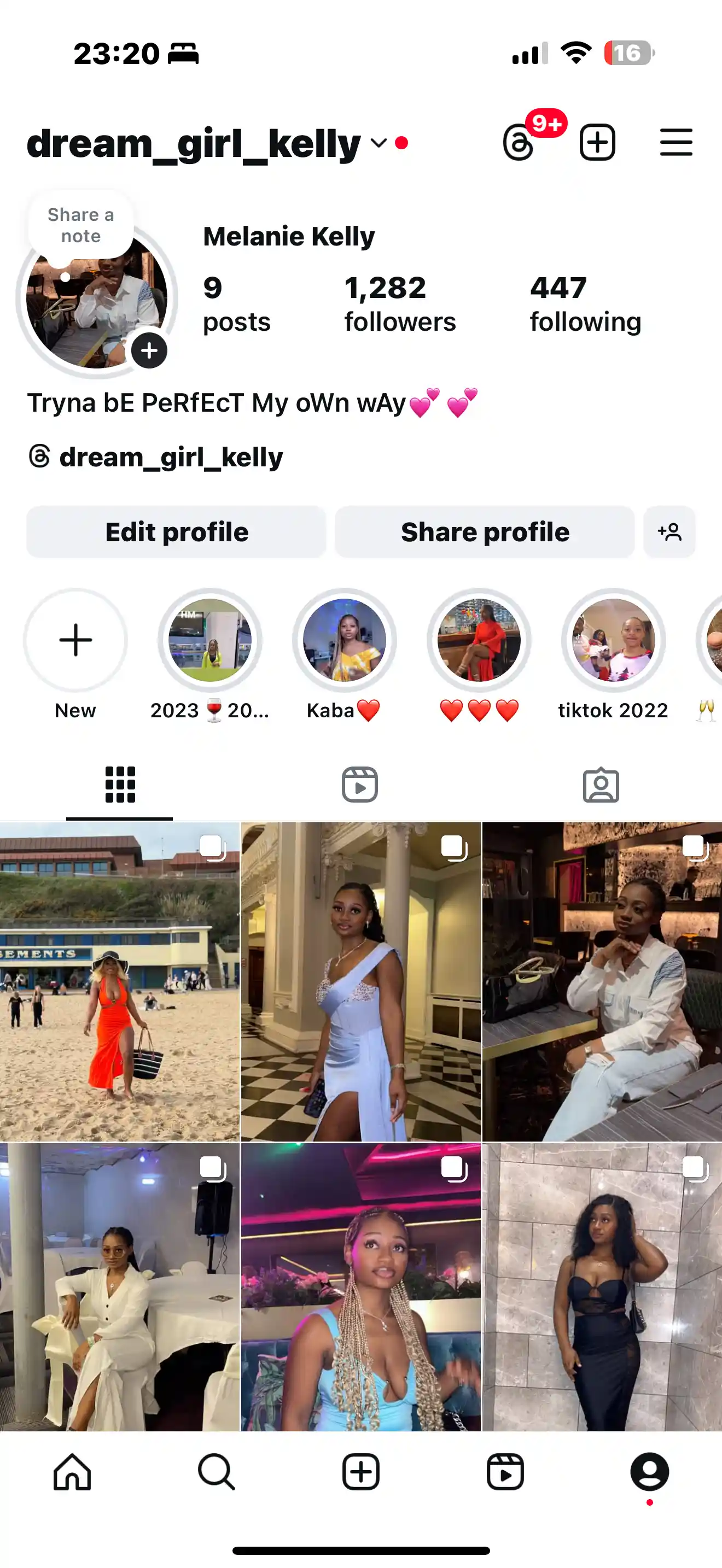Tap the create new post plus icon
The image size is (722, 1568).
[597, 143]
